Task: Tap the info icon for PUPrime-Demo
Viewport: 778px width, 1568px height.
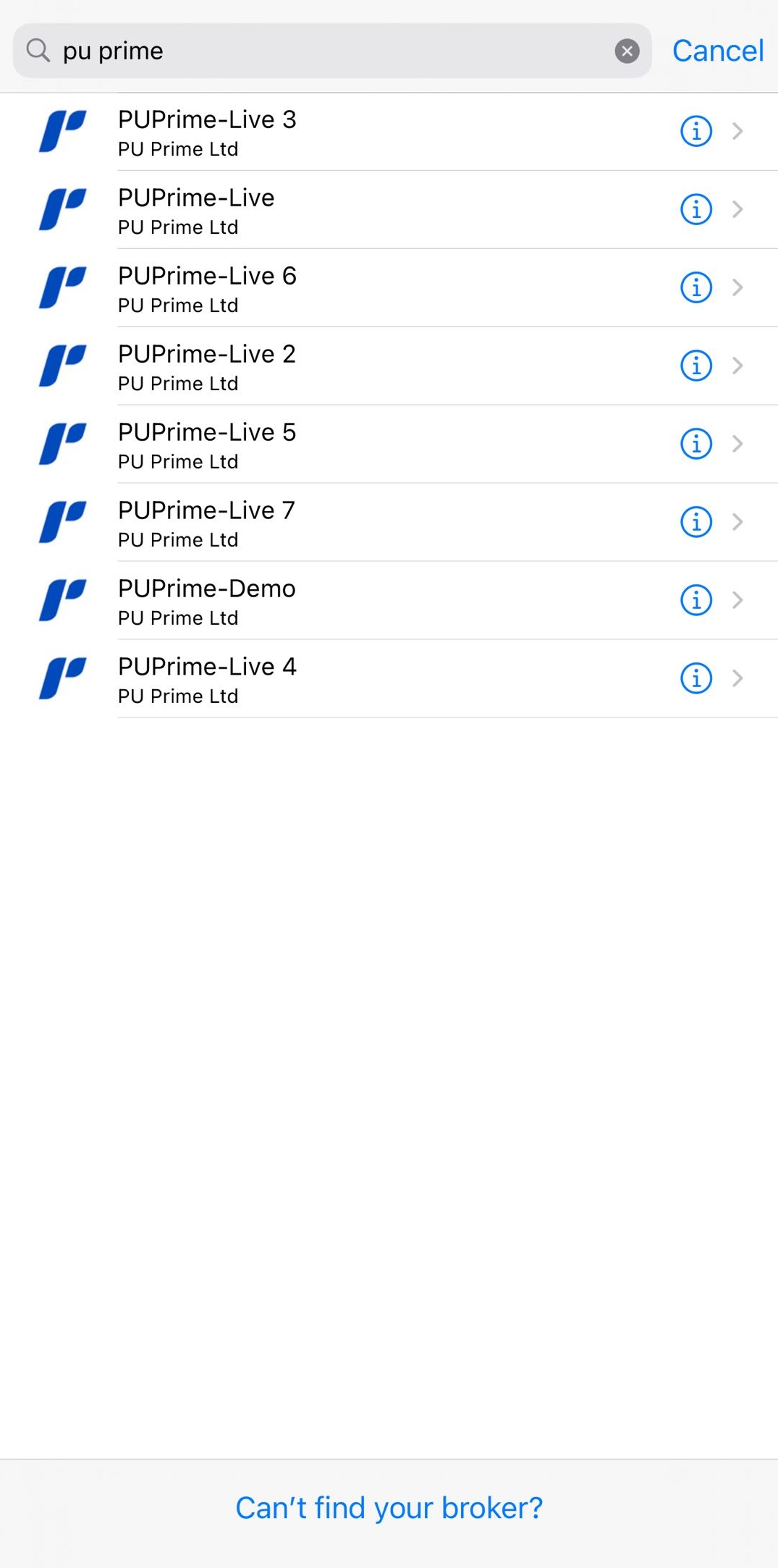Action: (695, 600)
